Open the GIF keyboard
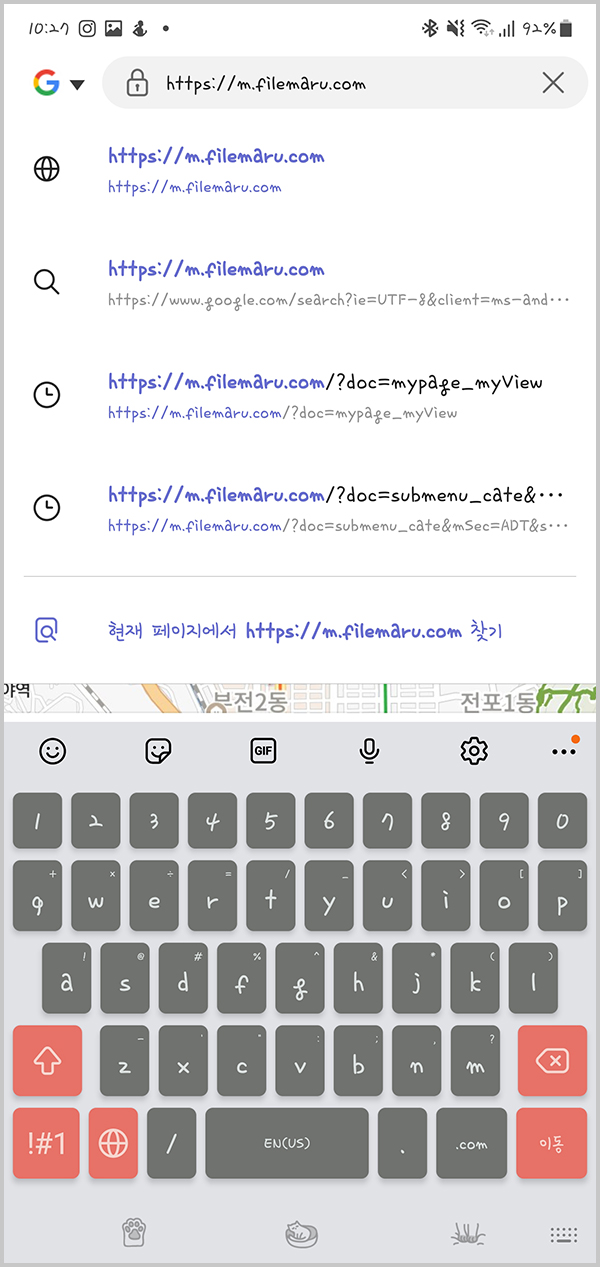Screen dimensions: 600x1267 263,750
